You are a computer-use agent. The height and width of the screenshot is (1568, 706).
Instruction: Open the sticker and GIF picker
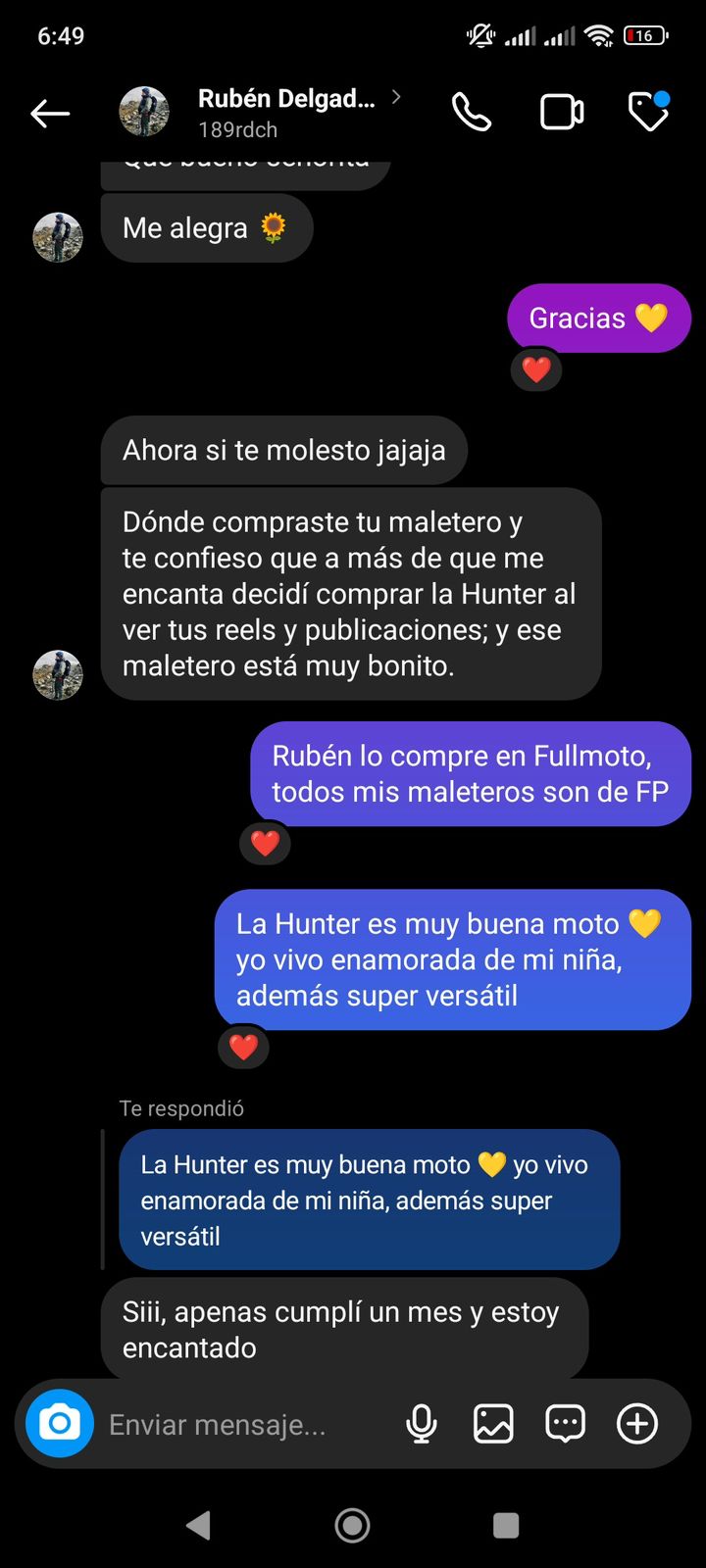pyautogui.click(x=566, y=1424)
